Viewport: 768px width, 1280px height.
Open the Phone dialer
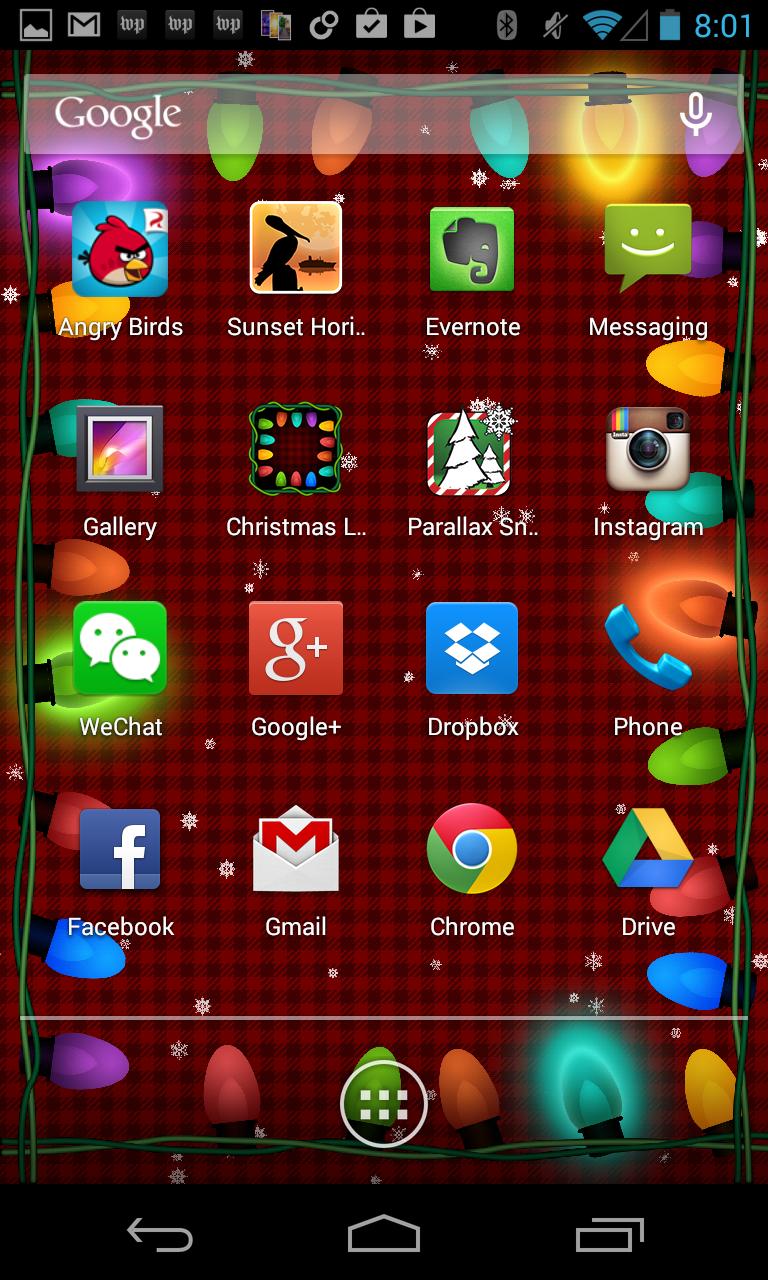tap(648, 648)
